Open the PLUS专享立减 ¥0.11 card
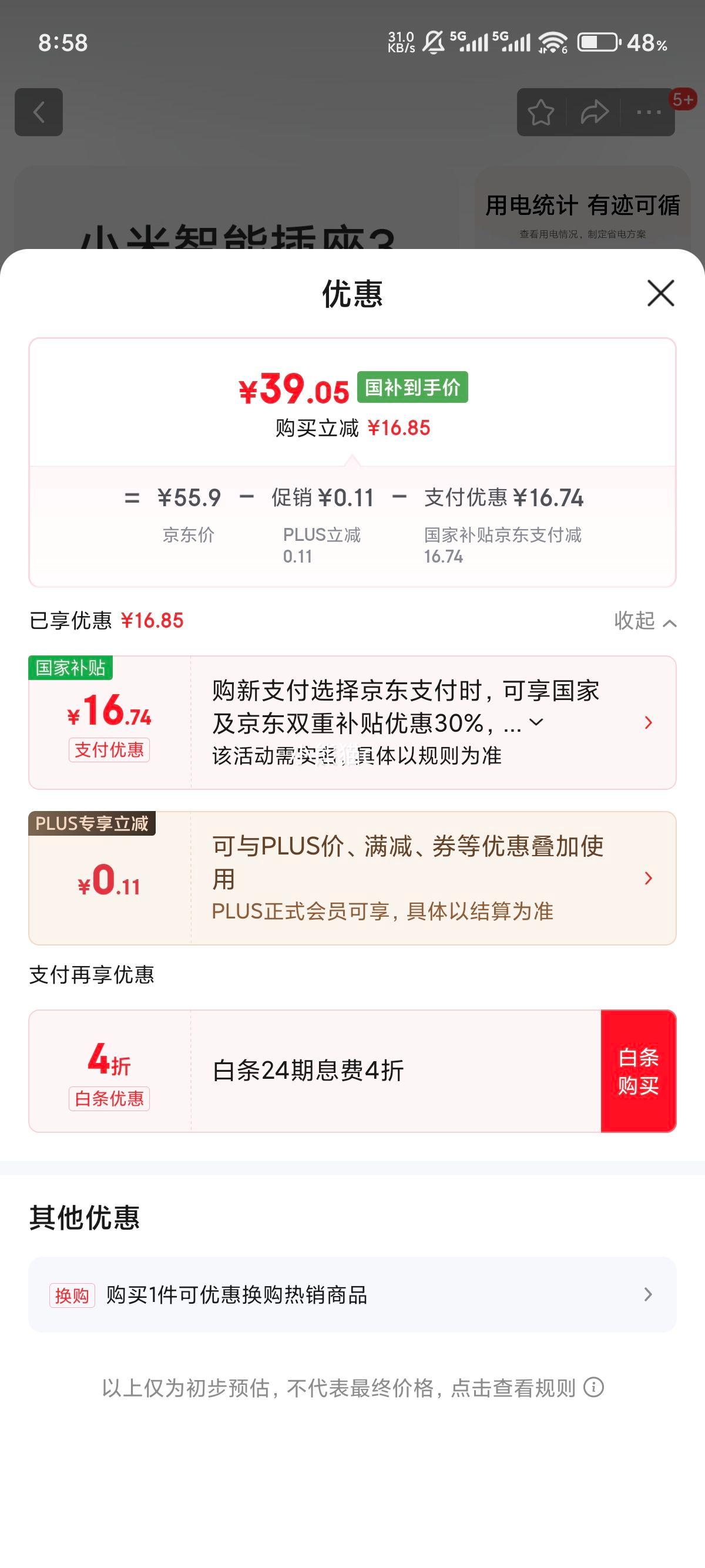The width and height of the screenshot is (705, 1568). (352, 878)
